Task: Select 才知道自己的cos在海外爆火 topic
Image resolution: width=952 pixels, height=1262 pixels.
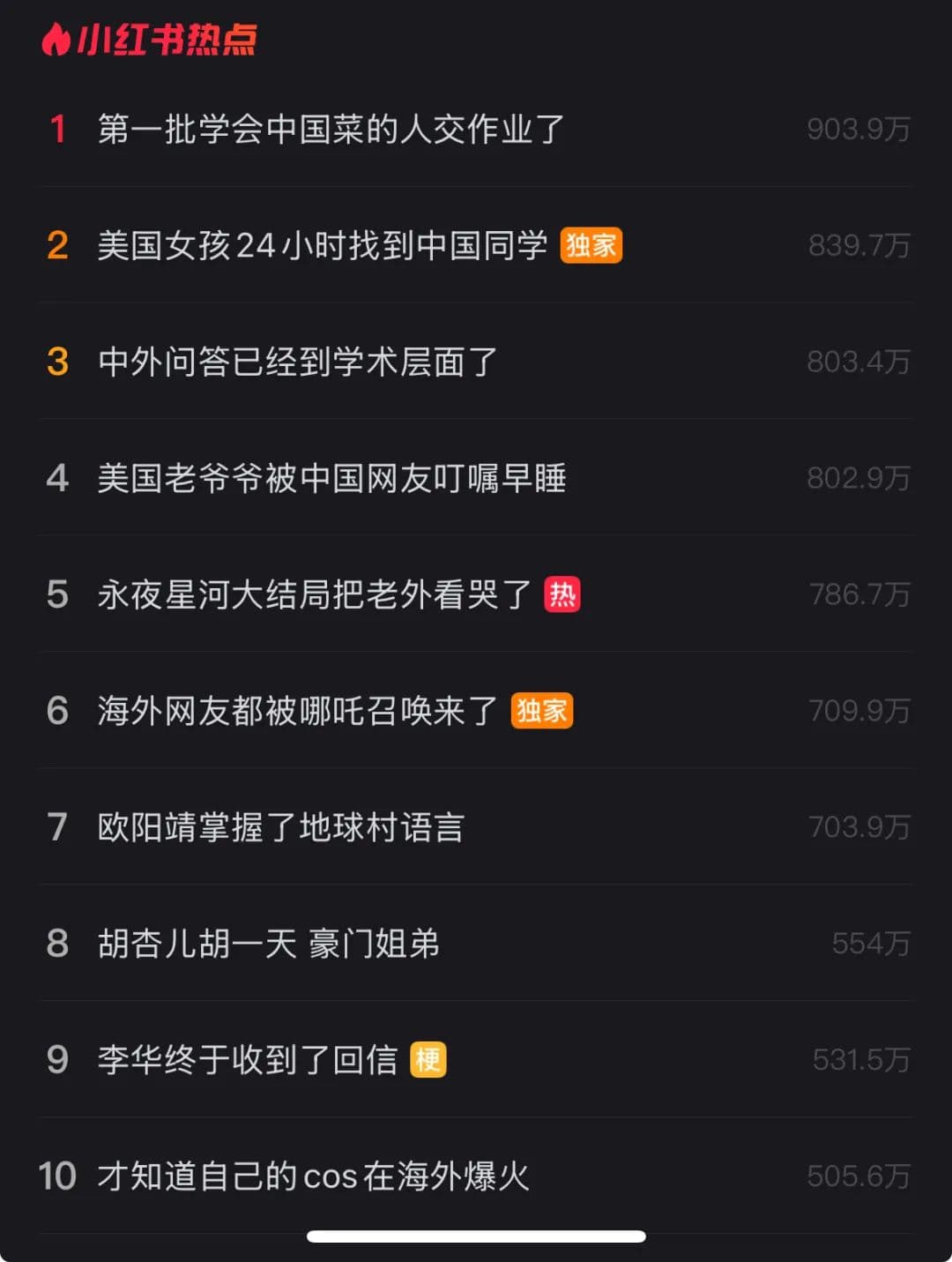Action: [x=313, y=1176]
